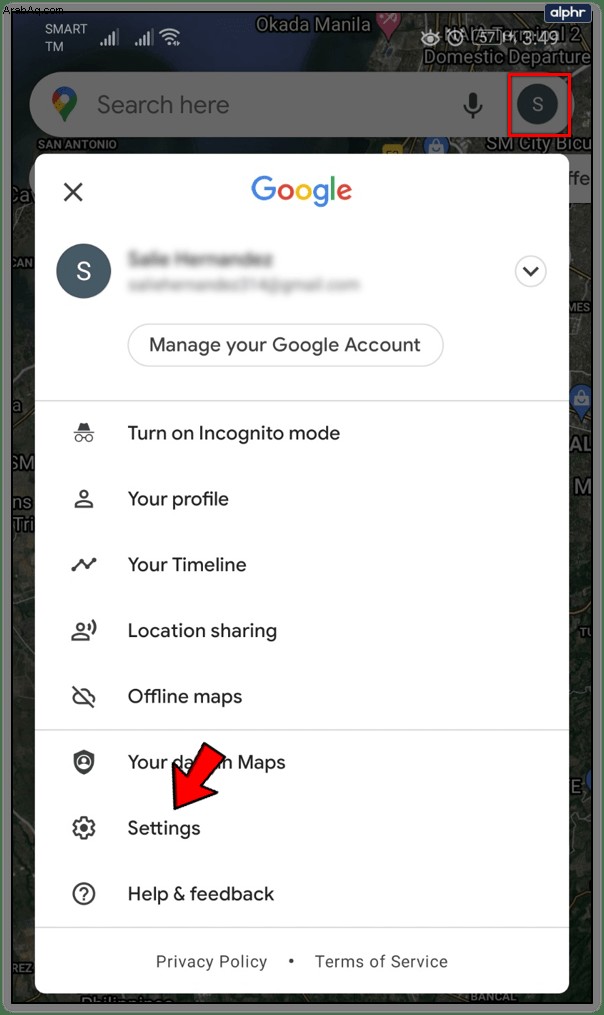Open Settings
604x1015 pixels.
pos(163,828)
